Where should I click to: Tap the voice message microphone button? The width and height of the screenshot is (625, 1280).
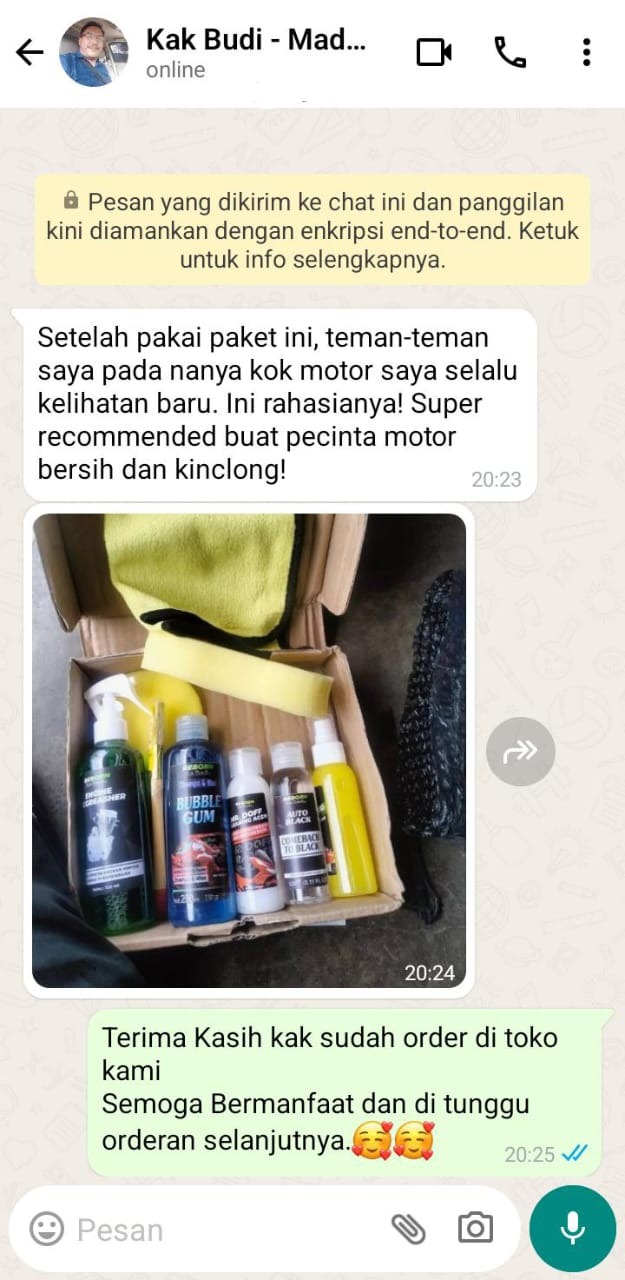click(573, 1228)
